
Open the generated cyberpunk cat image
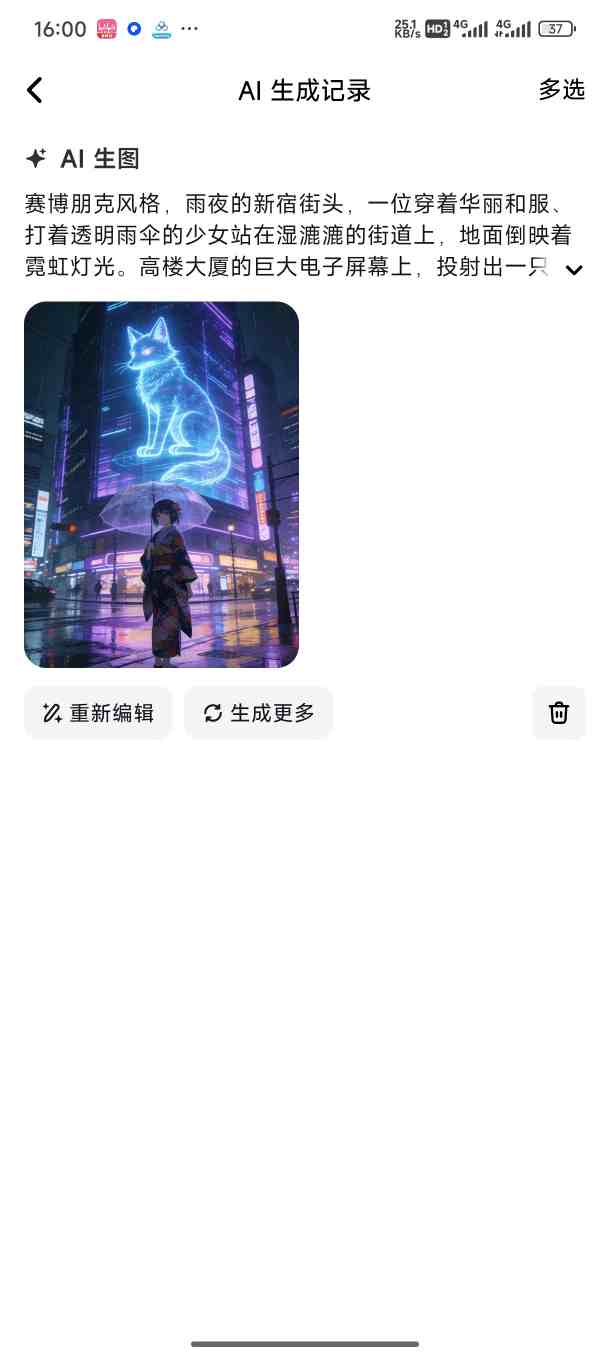(x=161, y=484)
